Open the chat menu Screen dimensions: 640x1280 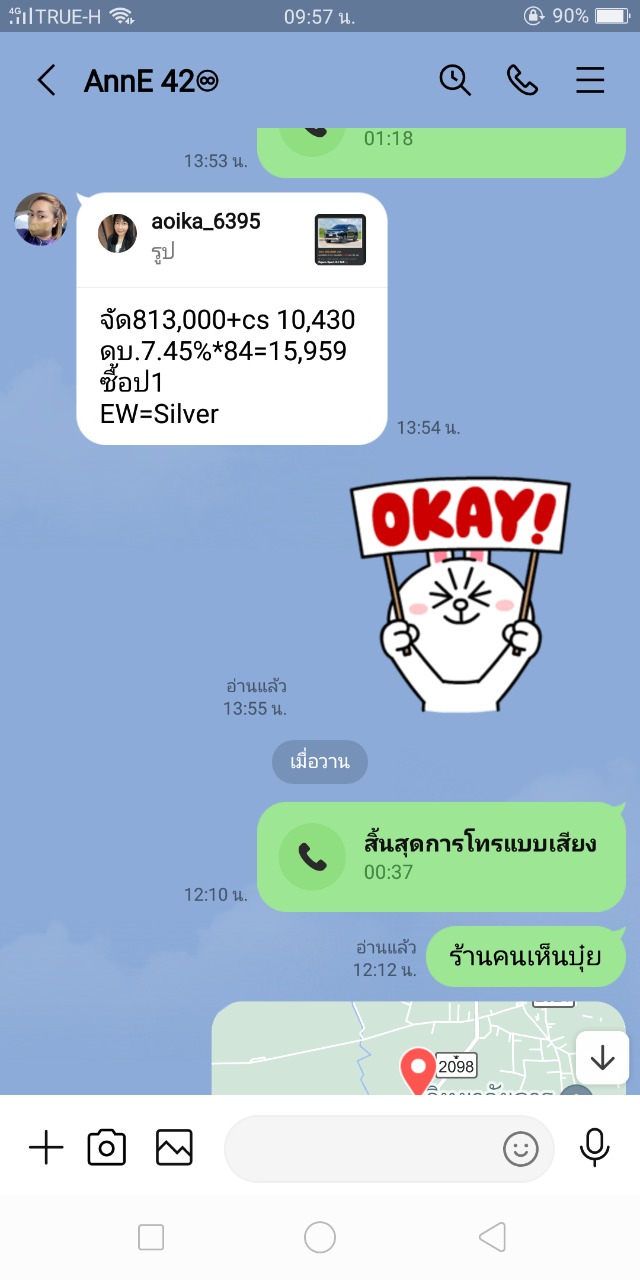pos(590,81)
